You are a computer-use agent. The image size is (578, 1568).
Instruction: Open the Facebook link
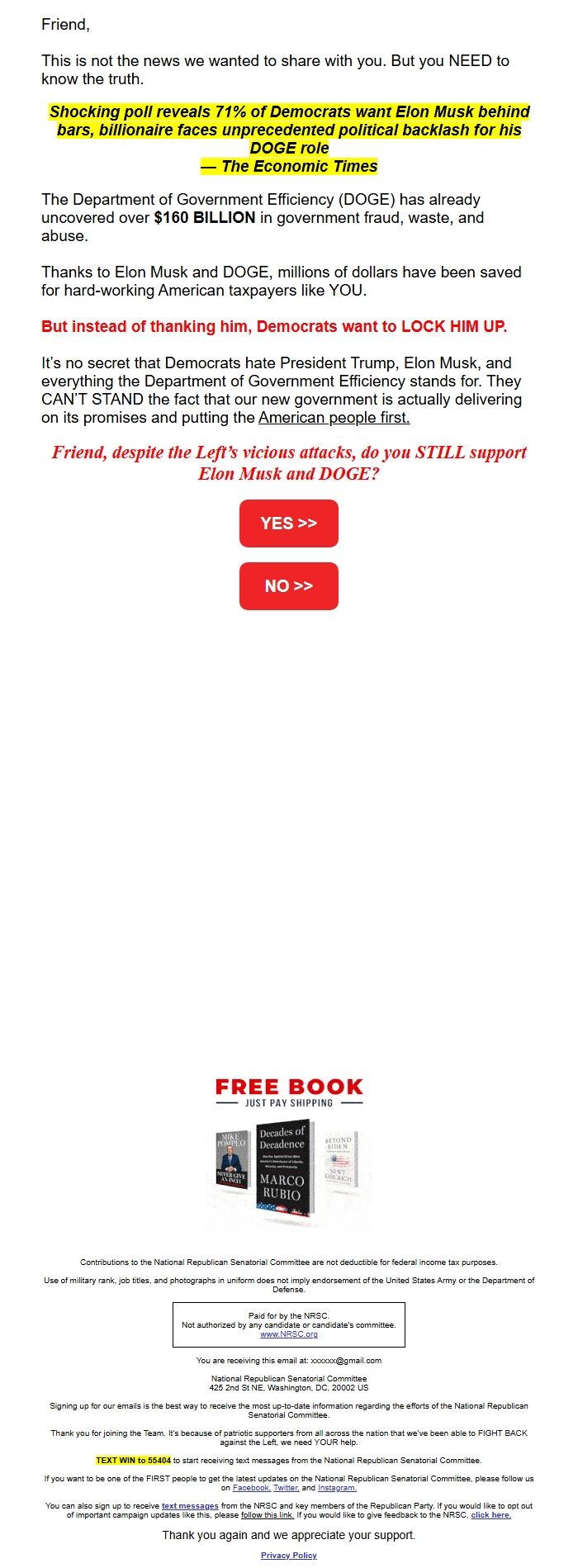click(x=251, y=1487)
